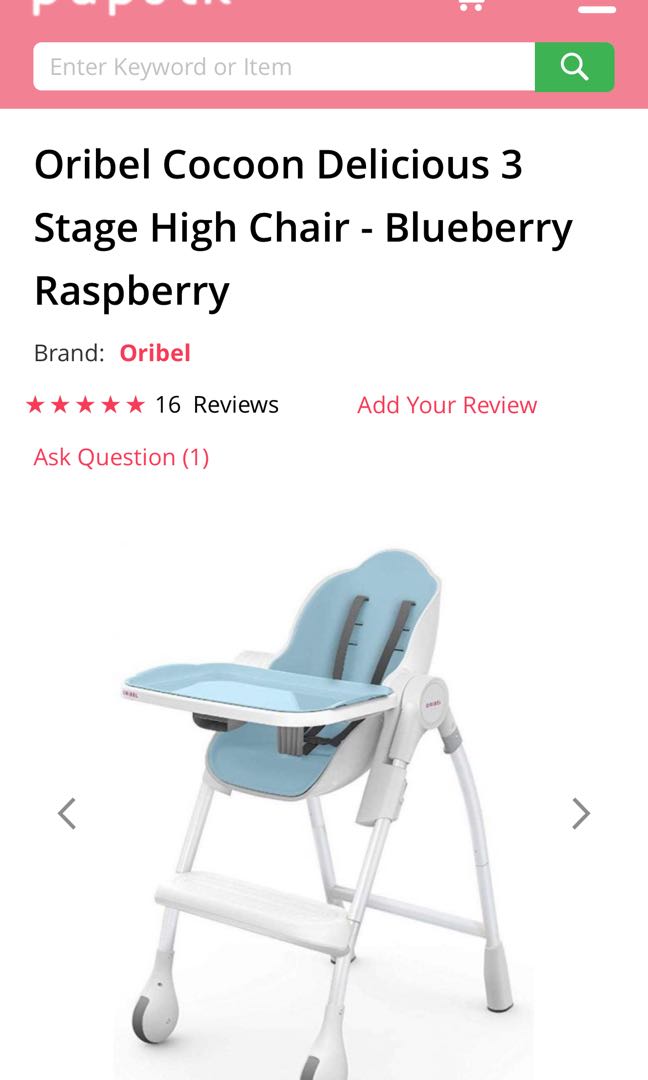
Task: Open the hamburger menu
Action: pyautogui.click(x=597, y=6)
